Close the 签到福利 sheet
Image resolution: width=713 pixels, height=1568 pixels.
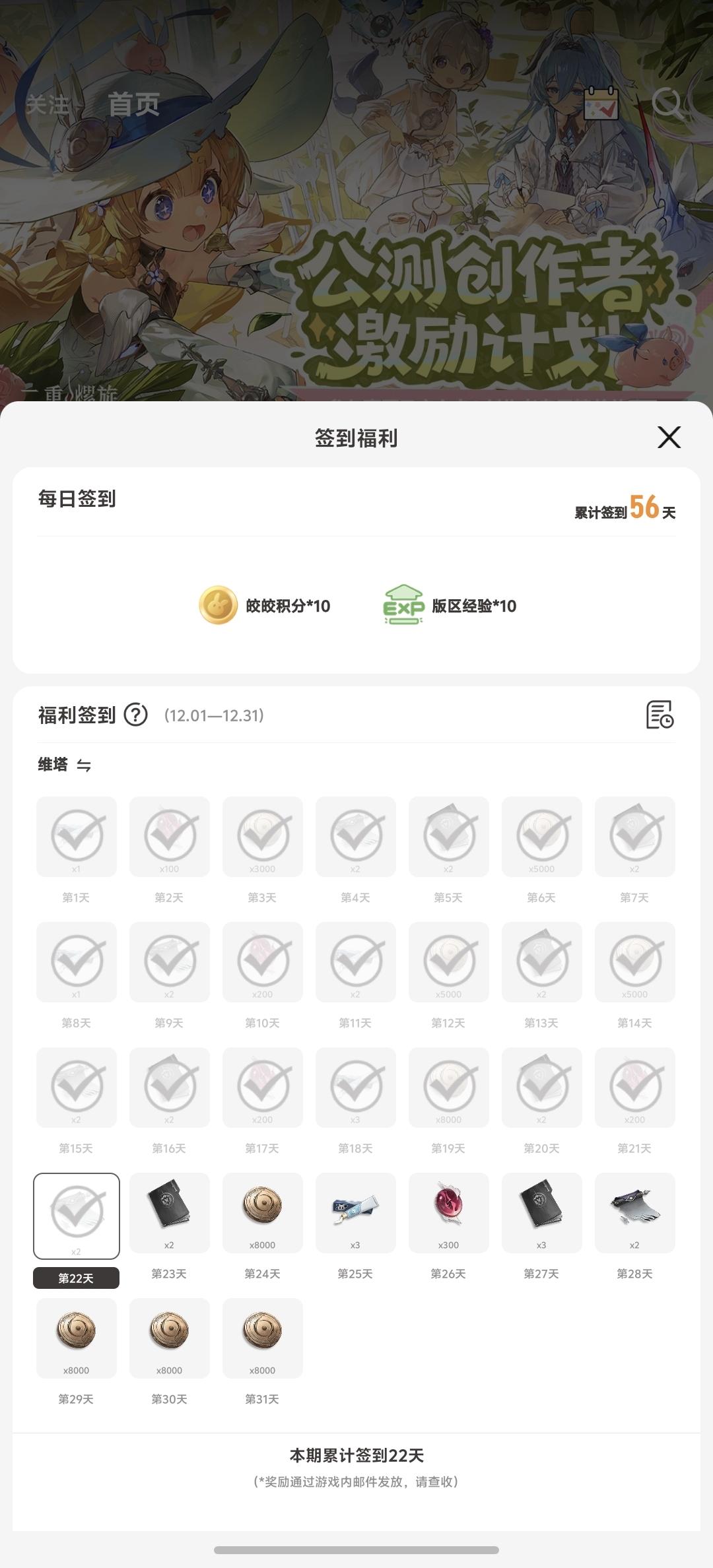(x=669, y=437)
